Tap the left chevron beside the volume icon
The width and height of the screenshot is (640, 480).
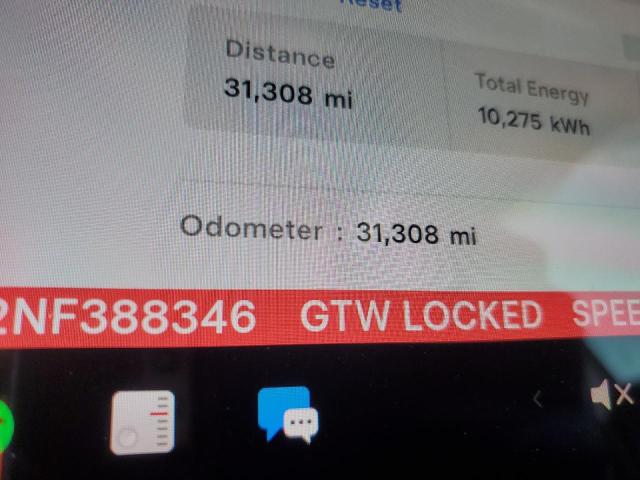(538, 399)
